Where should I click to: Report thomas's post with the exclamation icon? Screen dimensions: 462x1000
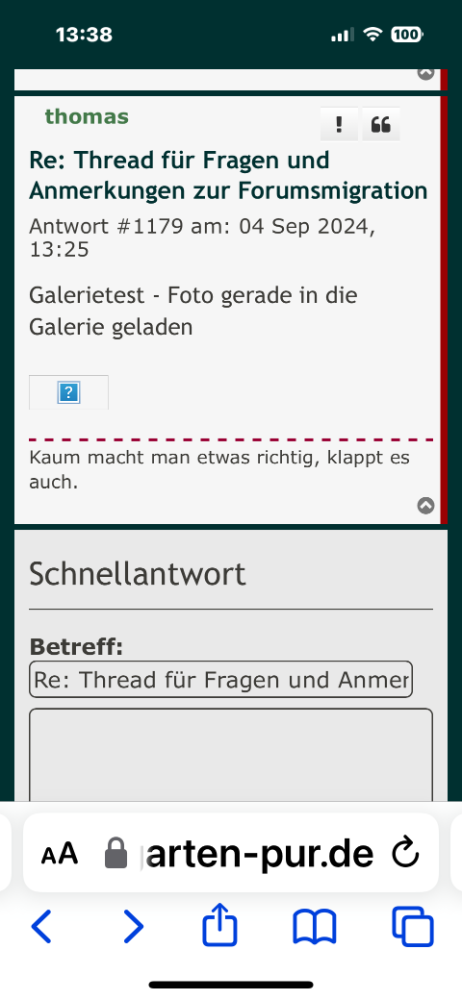tap(339, 124)
